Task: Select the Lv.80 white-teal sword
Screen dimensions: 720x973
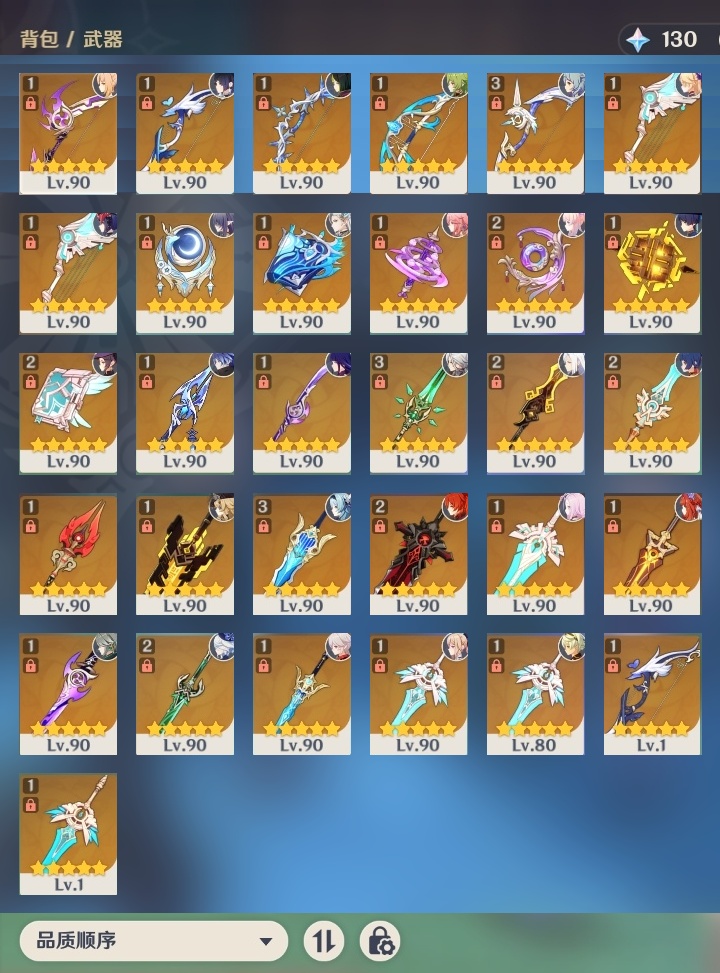Action: (x=535, y=692)
